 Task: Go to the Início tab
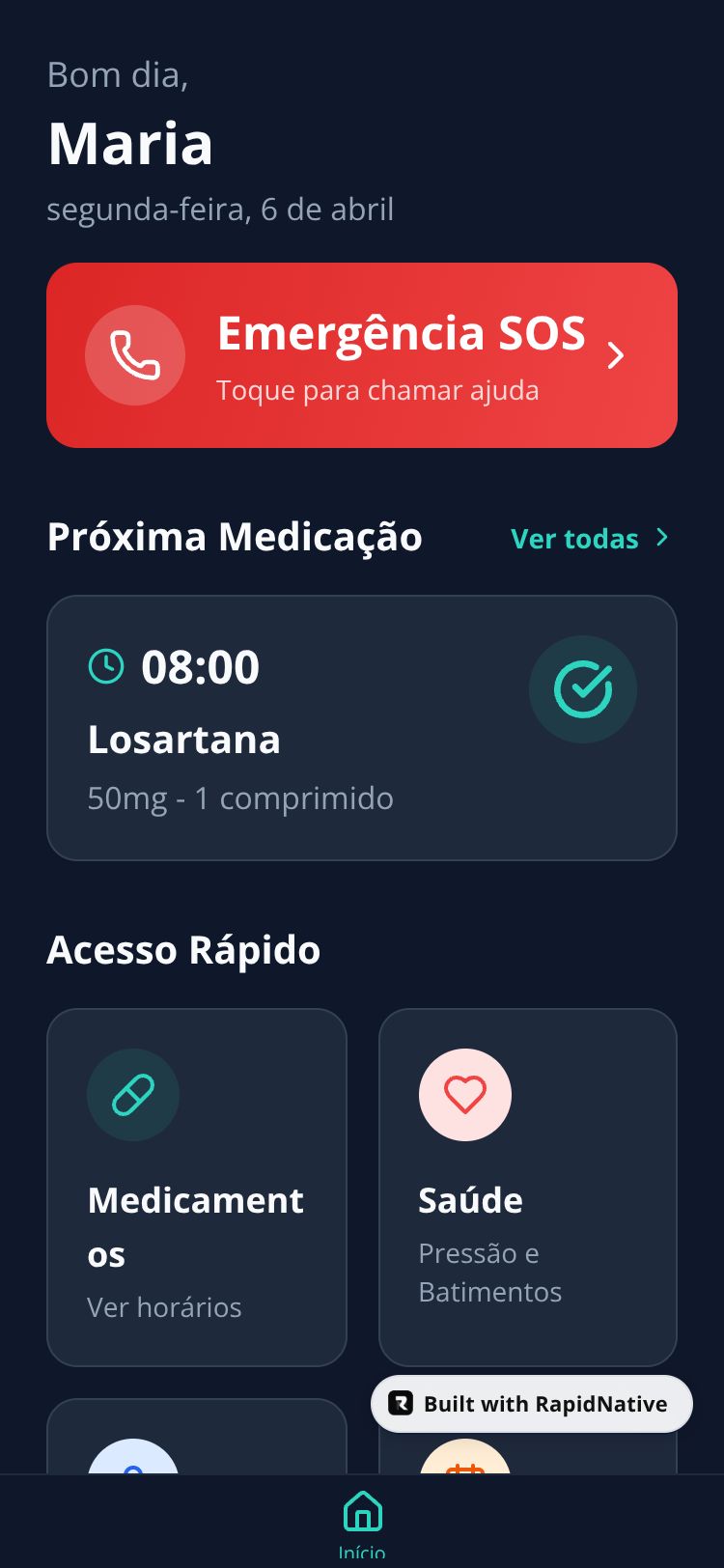coord(362,1521)
